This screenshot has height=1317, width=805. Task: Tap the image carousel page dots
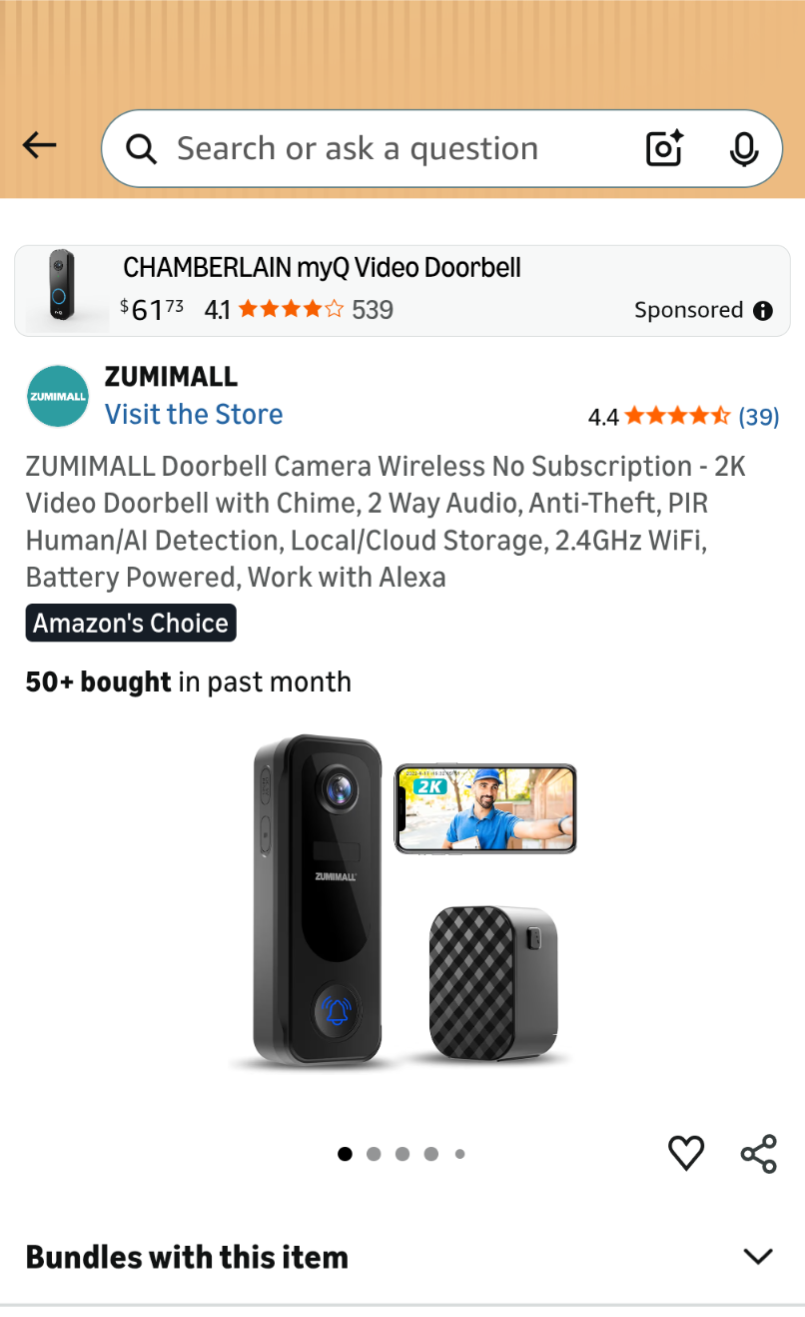[402, 1154]
